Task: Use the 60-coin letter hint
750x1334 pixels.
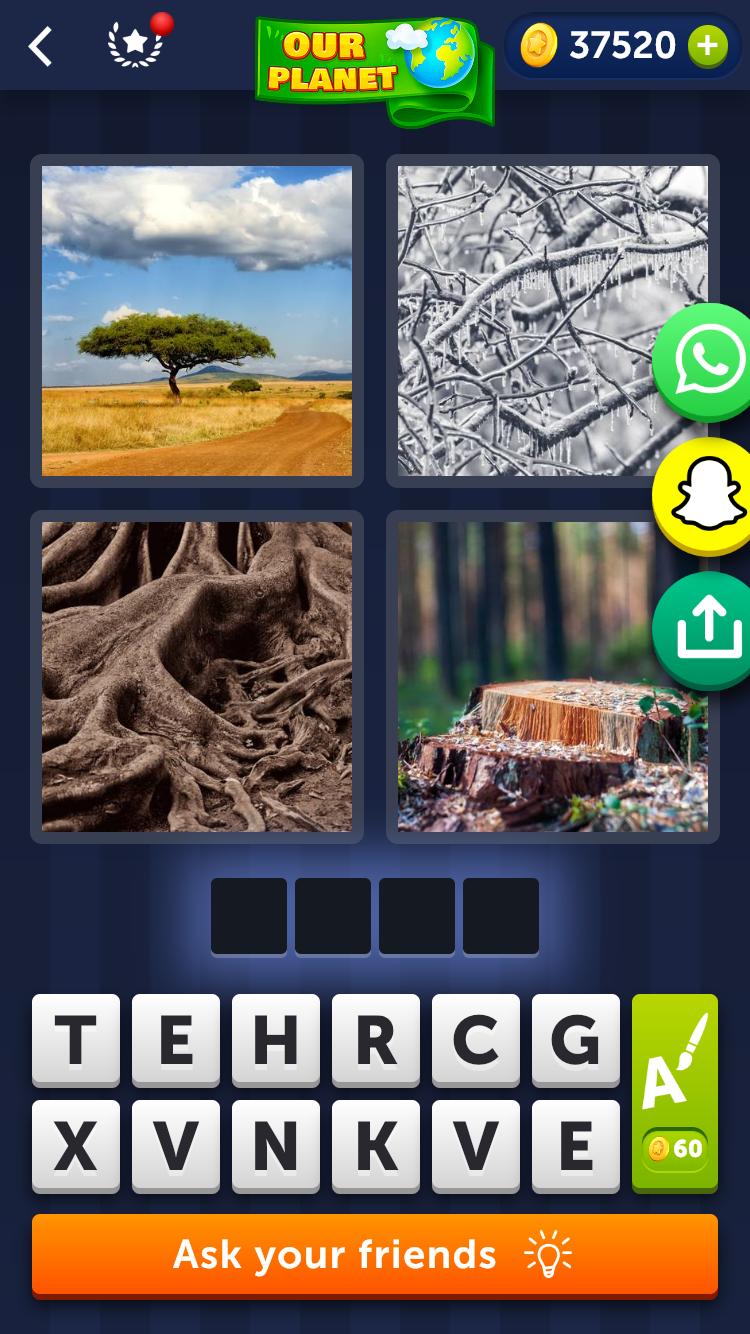Action: pos(675,1092)
